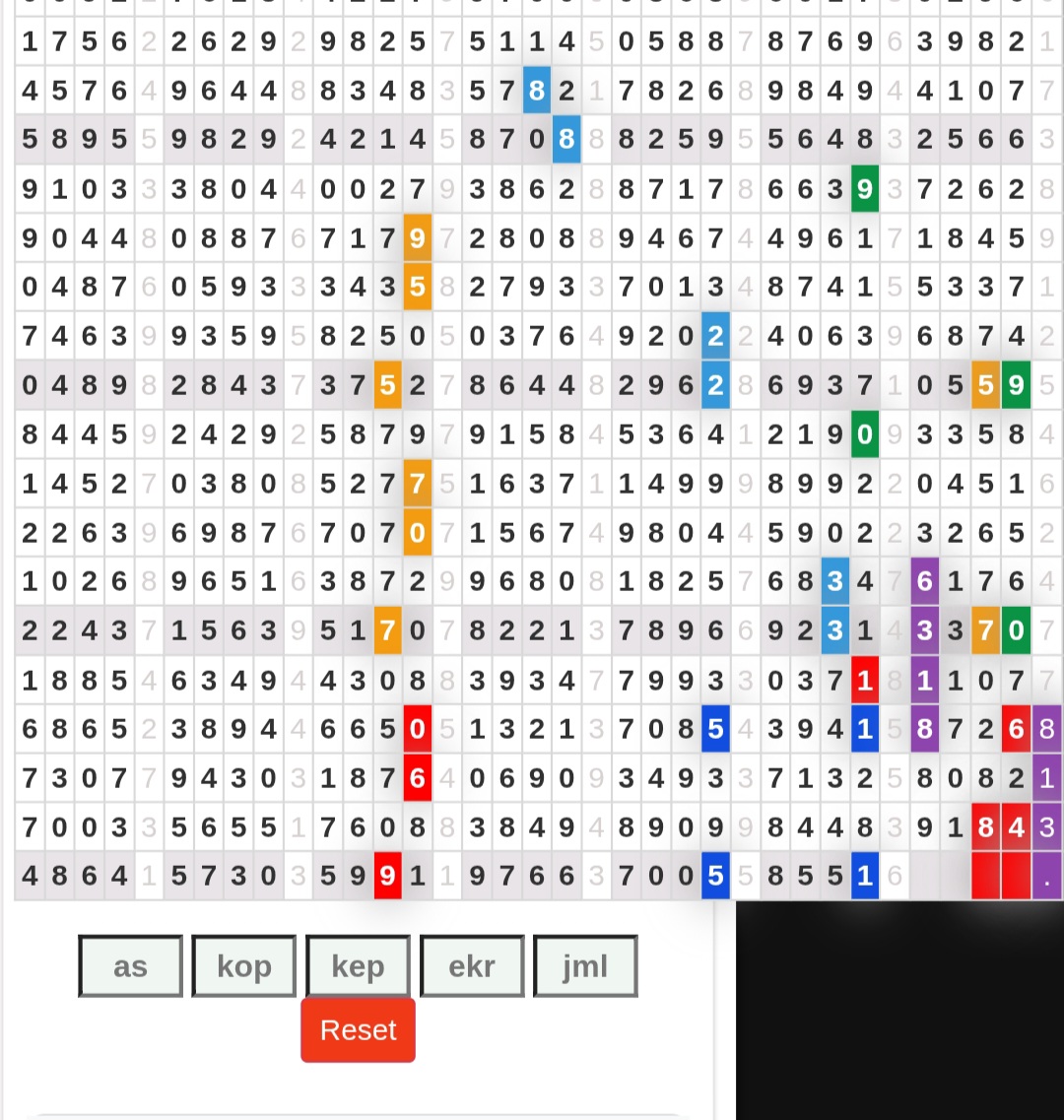The width and height of the screenshot is (1064, 1120).
Task: Select the 'kop' button
Action: click(244, 966)
